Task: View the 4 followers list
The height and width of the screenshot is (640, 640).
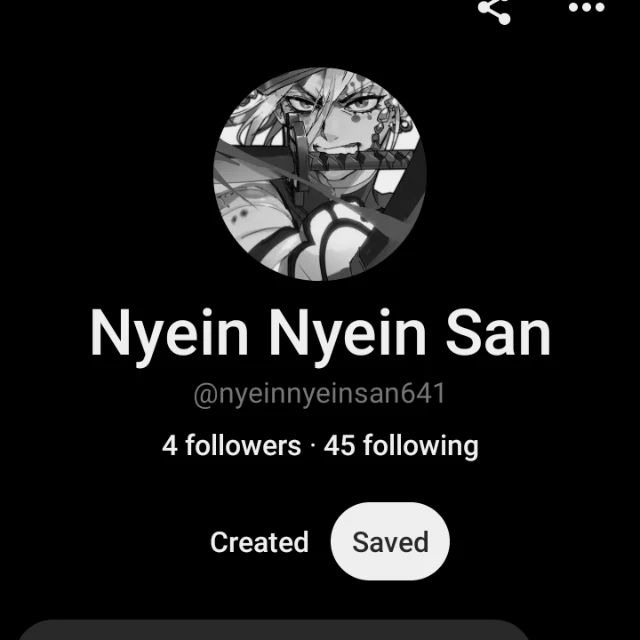Action: pyautogui.click(x=231, y=445)
